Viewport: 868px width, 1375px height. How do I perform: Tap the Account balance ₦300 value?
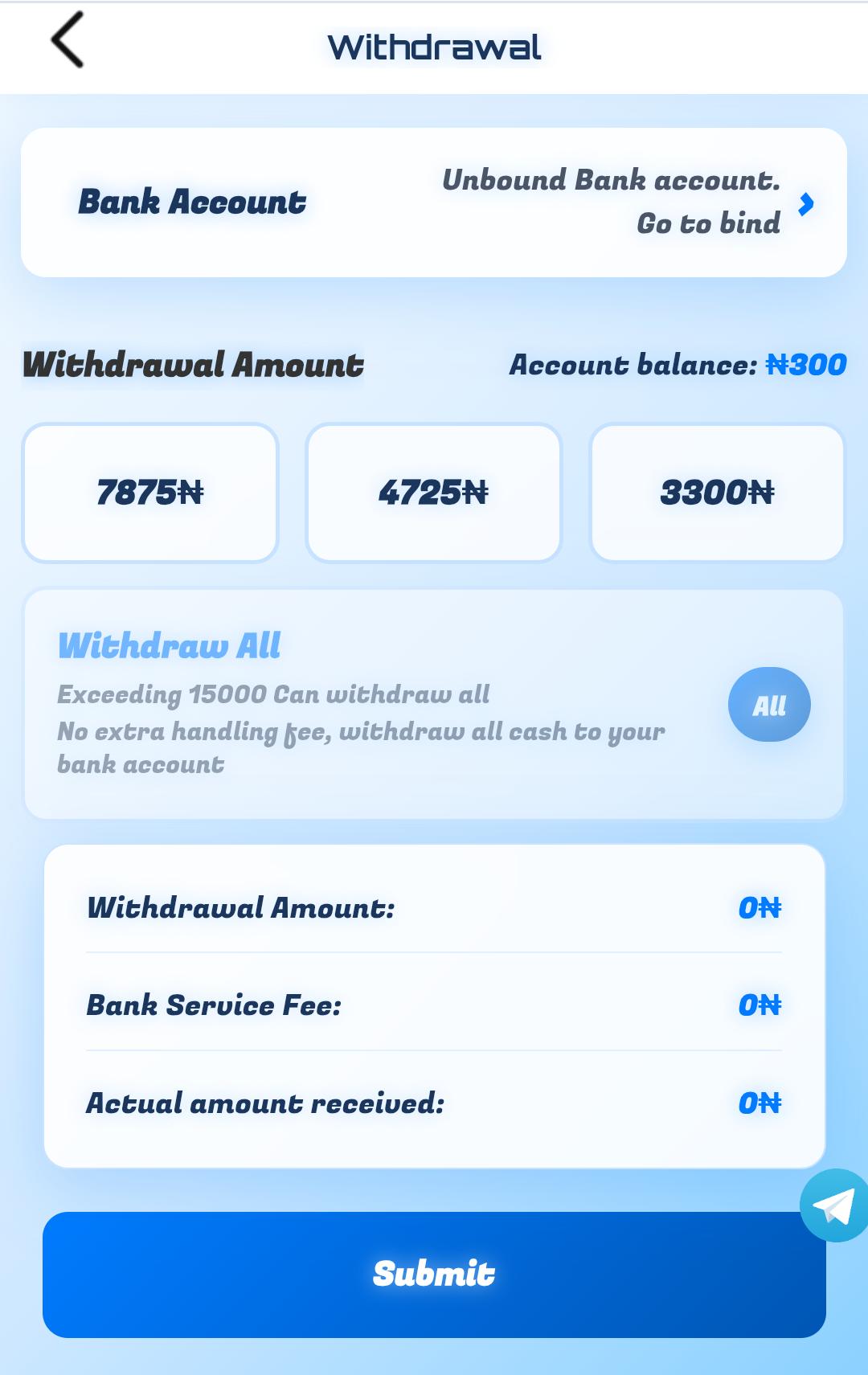pos(679,364)
